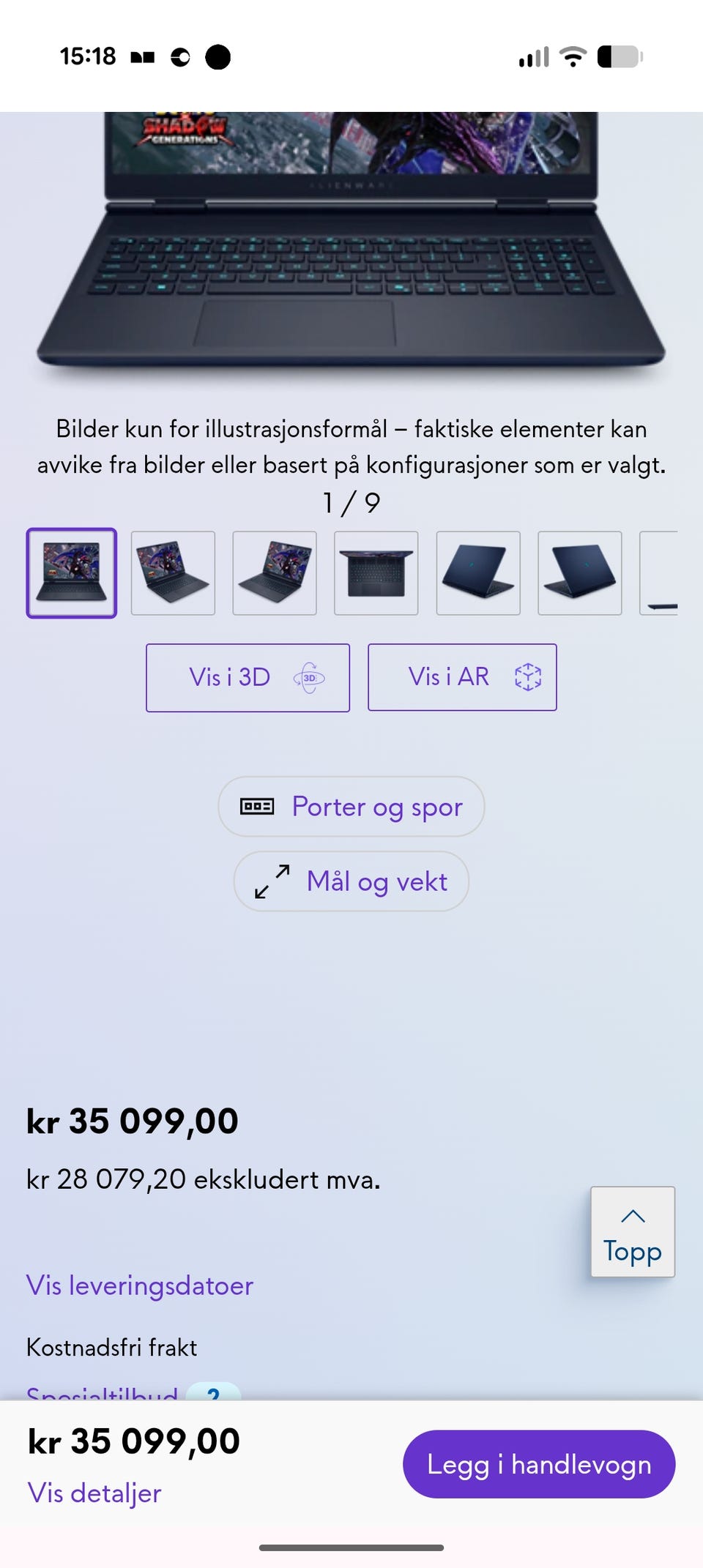703x1568 pixels.
Task: Select the ports icon beside Porter og spor
Action: pyautogui.click(x=258, y=806)
